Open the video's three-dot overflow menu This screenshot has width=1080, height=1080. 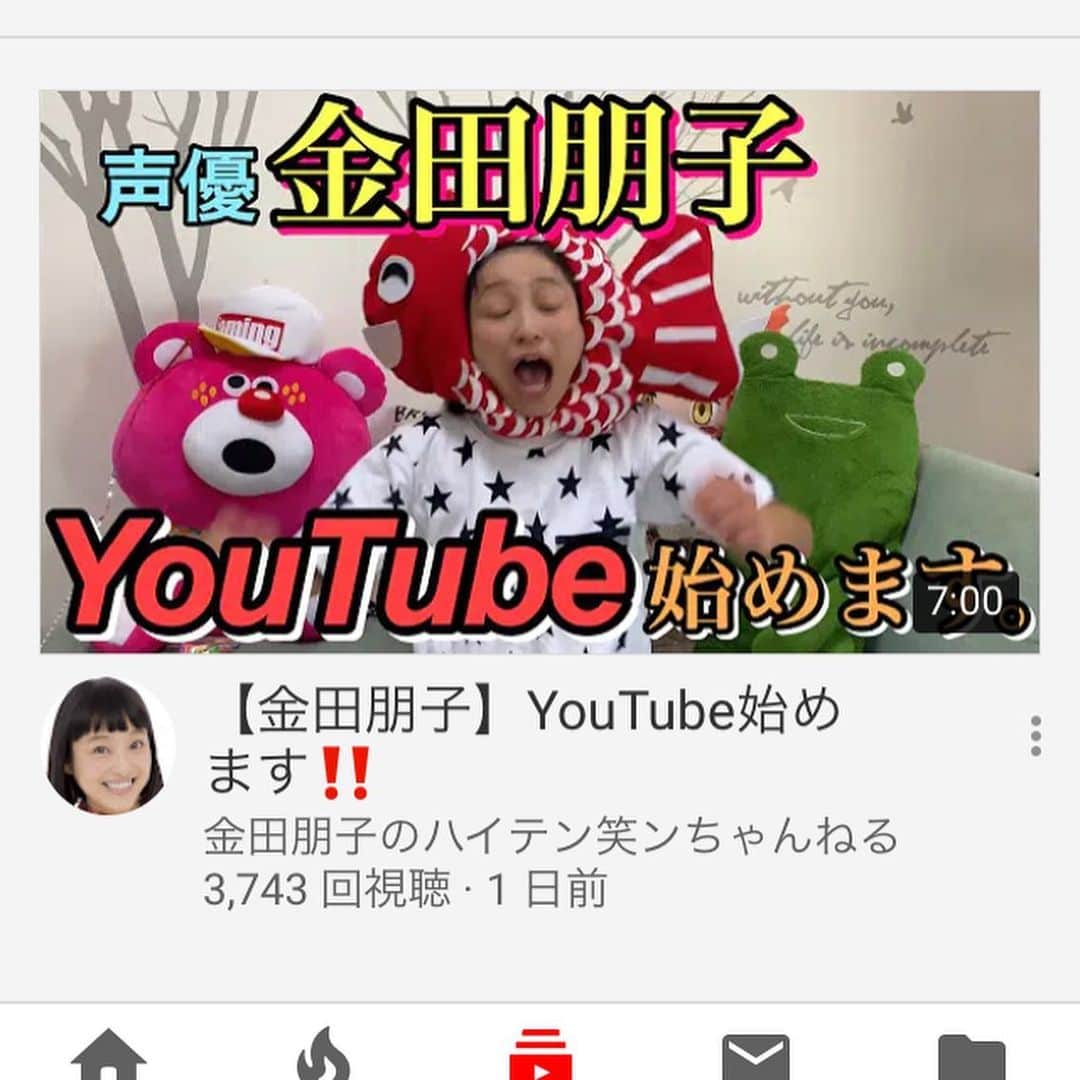[1035, 736]
